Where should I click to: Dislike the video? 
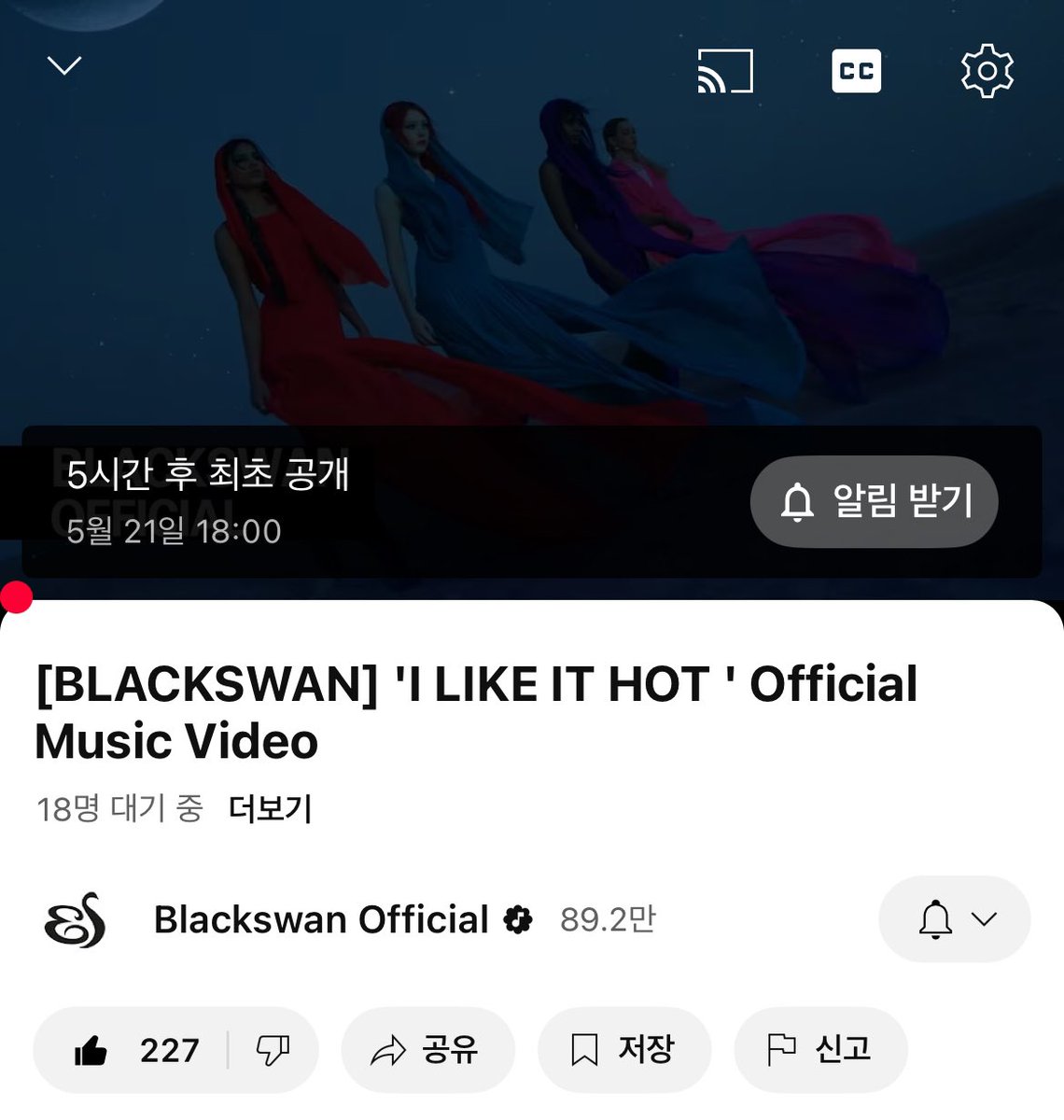(x=273, y=1050)
